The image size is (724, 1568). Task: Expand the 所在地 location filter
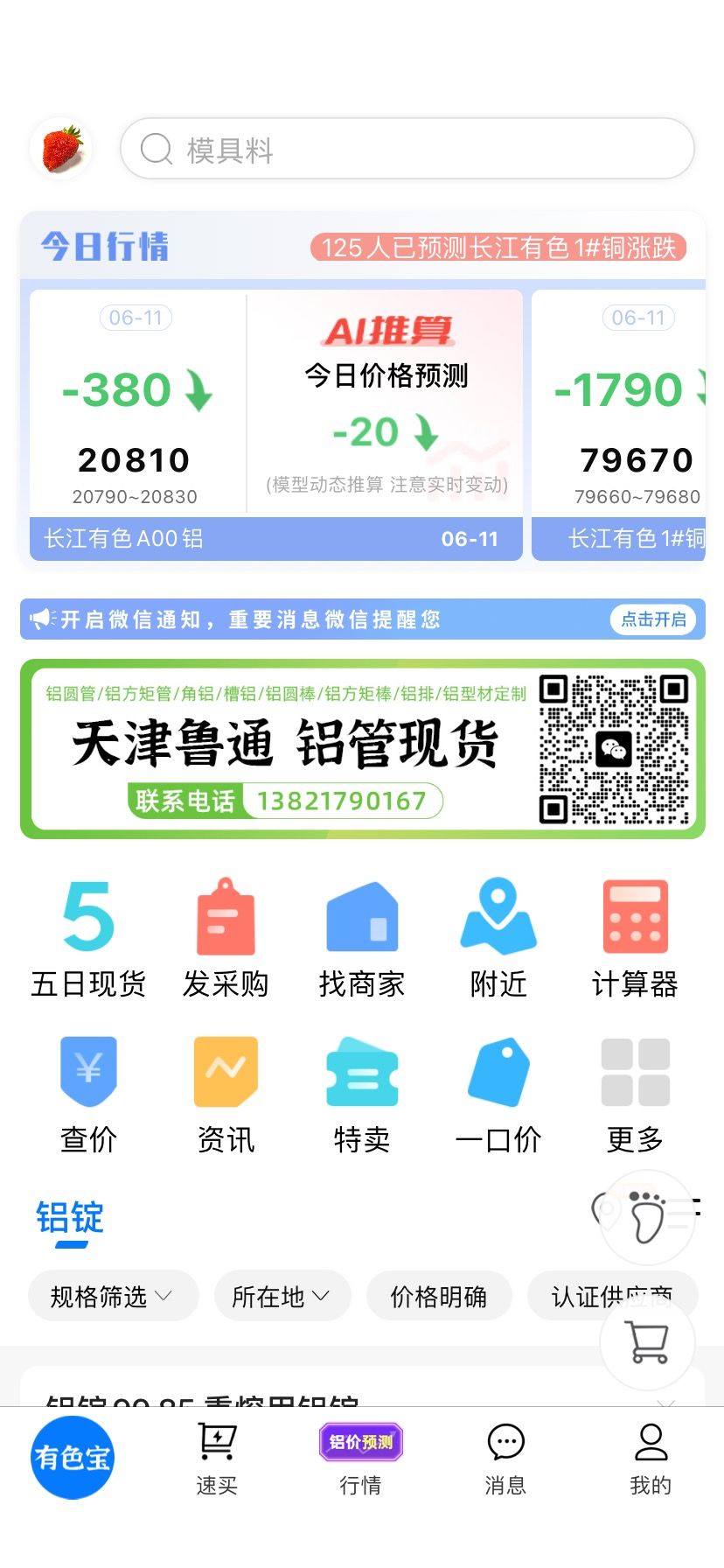point(282,1296)
